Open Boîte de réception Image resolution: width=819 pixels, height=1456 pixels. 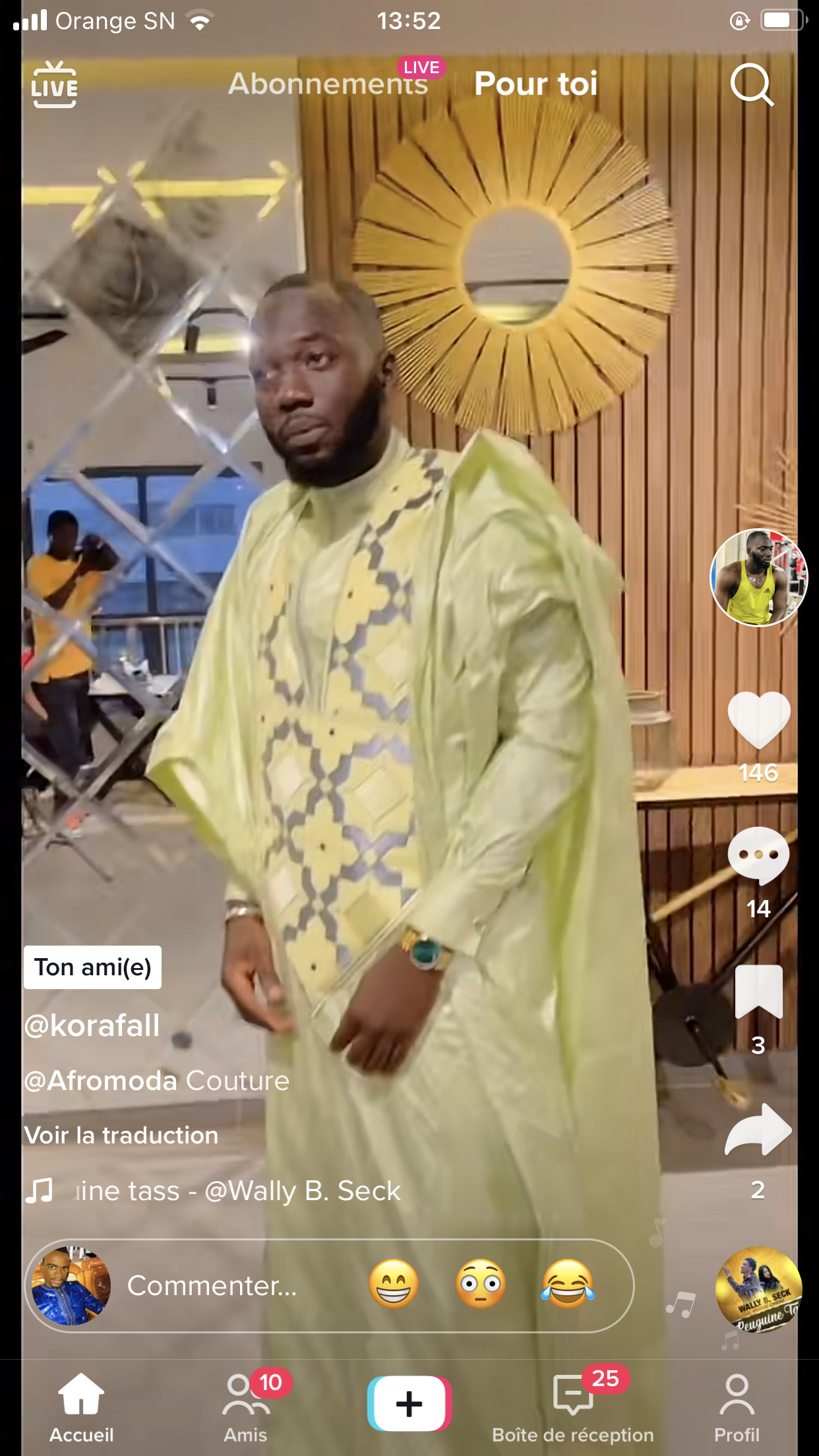coord(572,1406)
